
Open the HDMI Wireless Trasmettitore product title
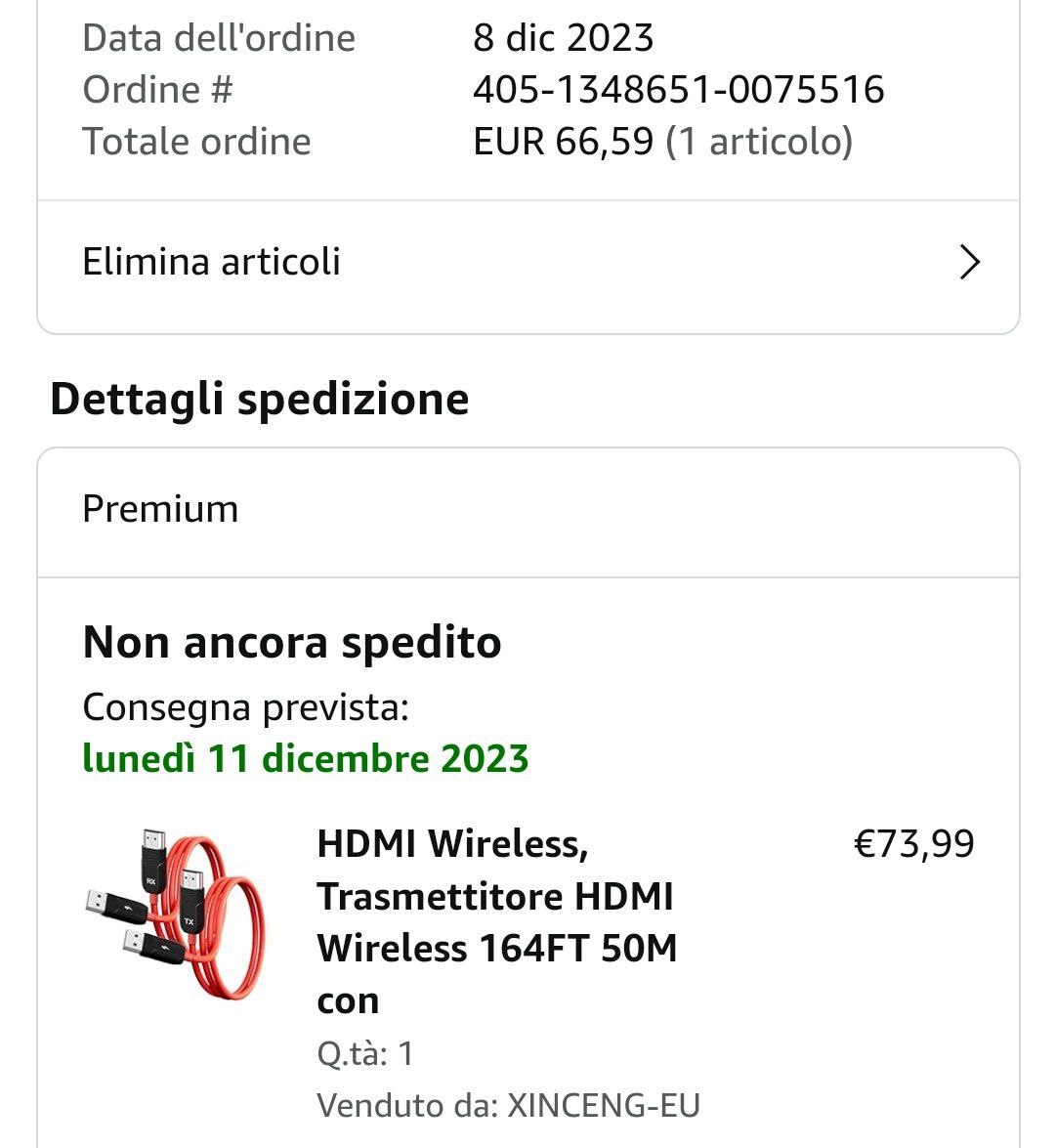click(x=496, y=920)
